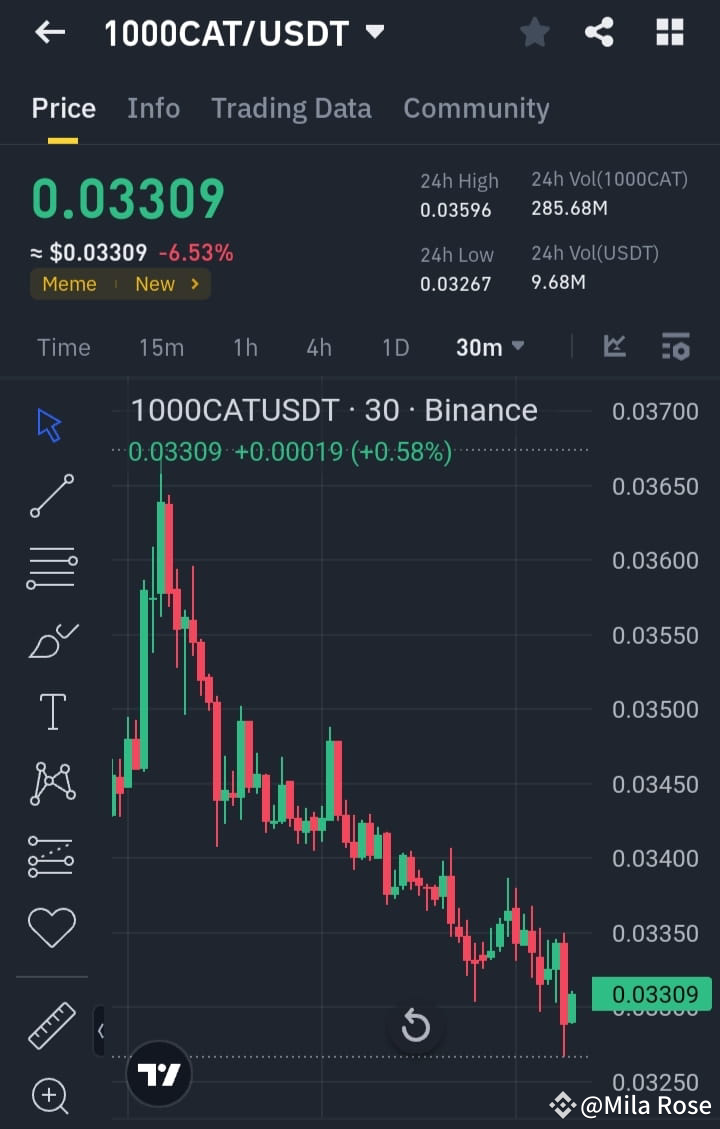Tap the Meme tag label
The image size is (720, 1129).
[69, 284]
